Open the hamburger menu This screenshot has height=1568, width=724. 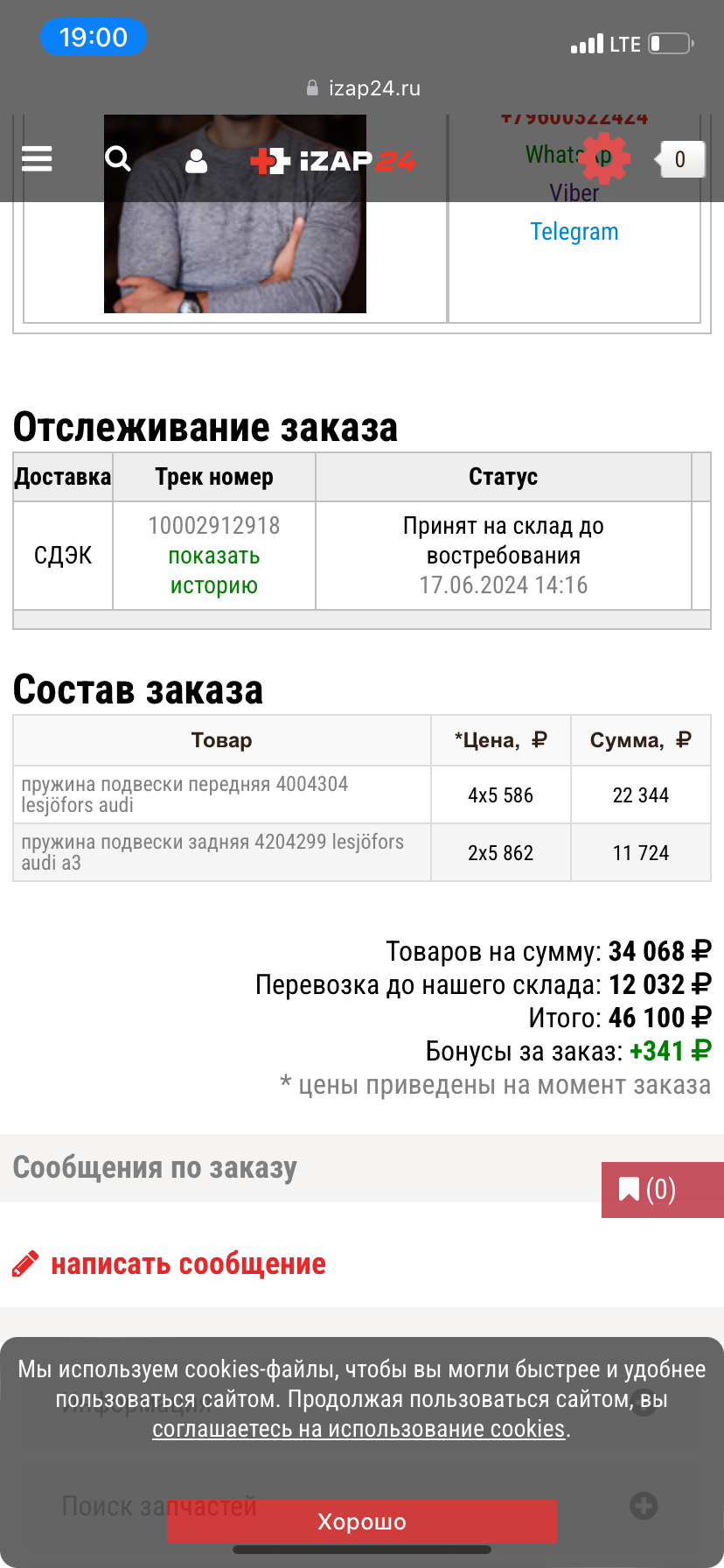(37, 159)
